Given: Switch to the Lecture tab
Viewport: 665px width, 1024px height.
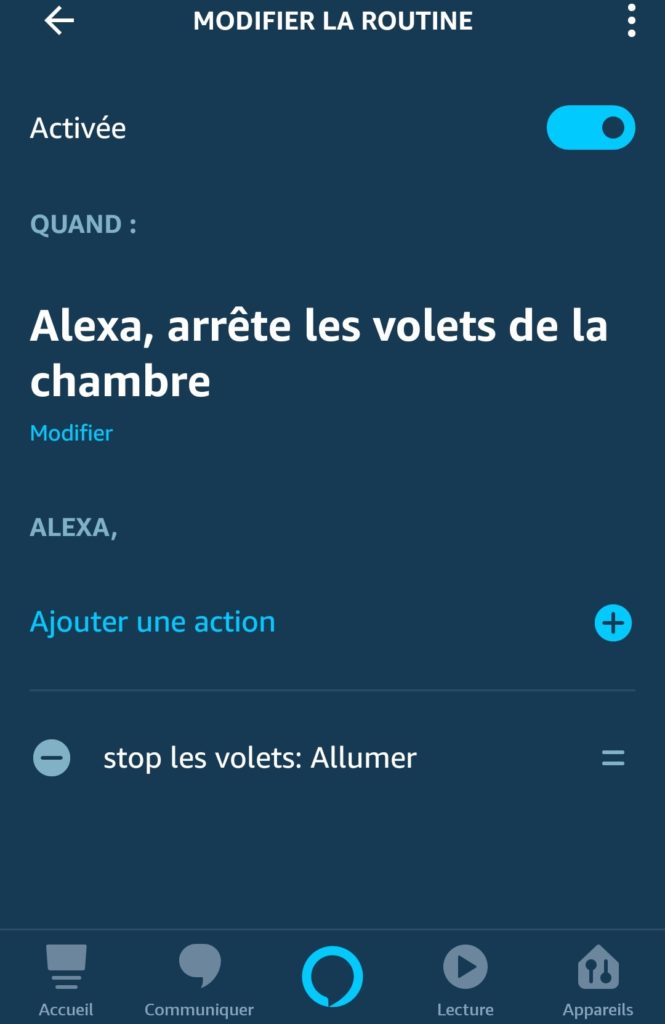Looking at the screenshot, I should pyautogui.click(x=465, y=979).
